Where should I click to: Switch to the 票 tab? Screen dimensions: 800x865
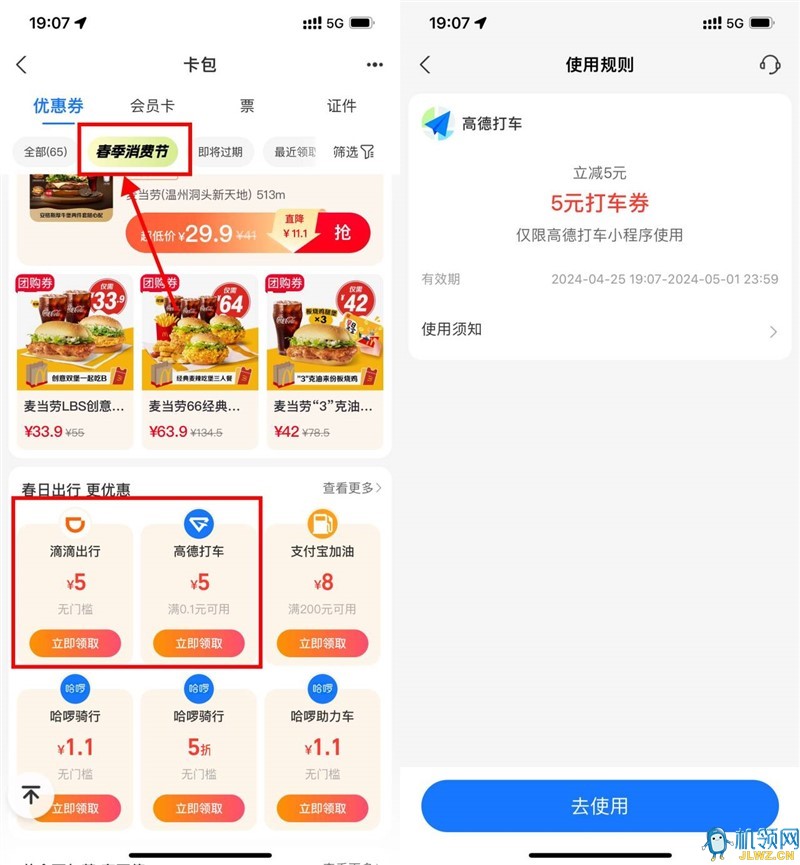pyautogui.click(x=247, y=106)
